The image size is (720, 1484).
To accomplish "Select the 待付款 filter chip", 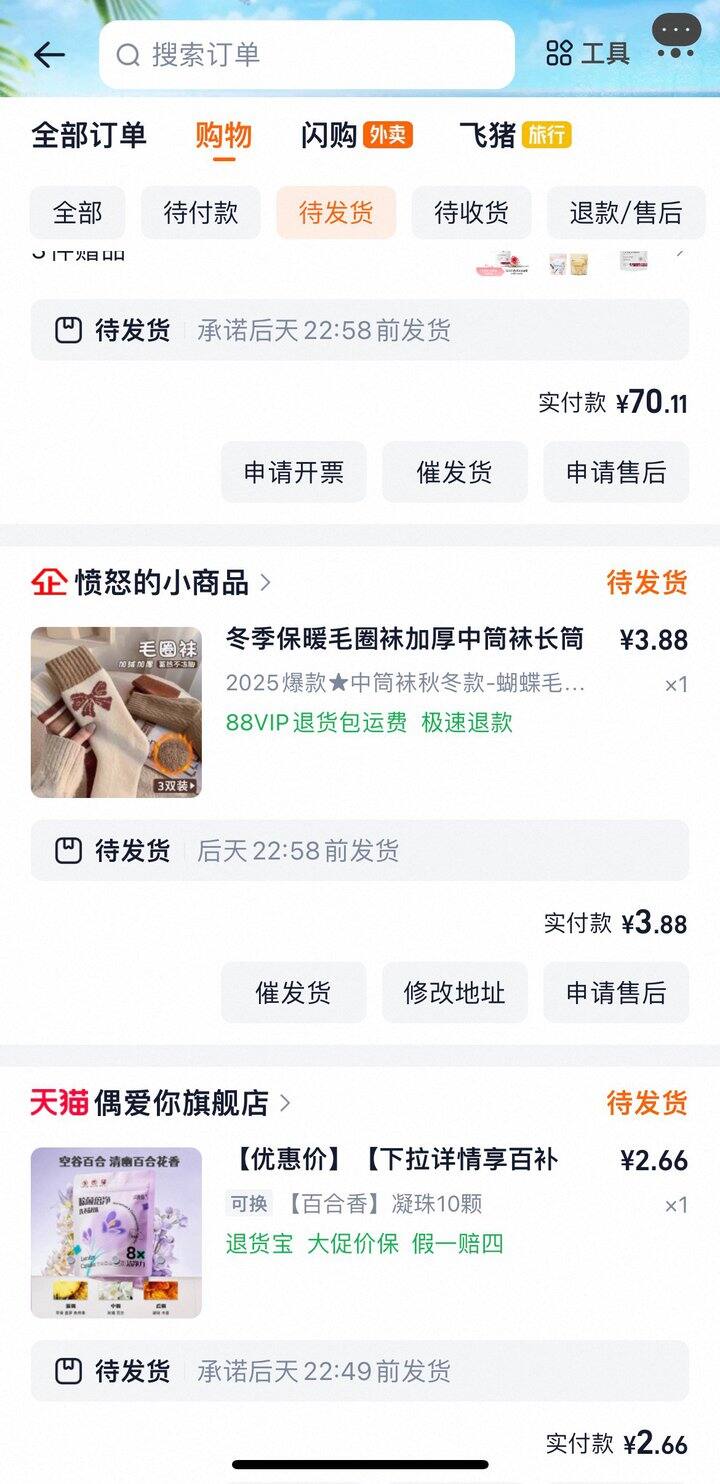I will (x=200, y=213).
